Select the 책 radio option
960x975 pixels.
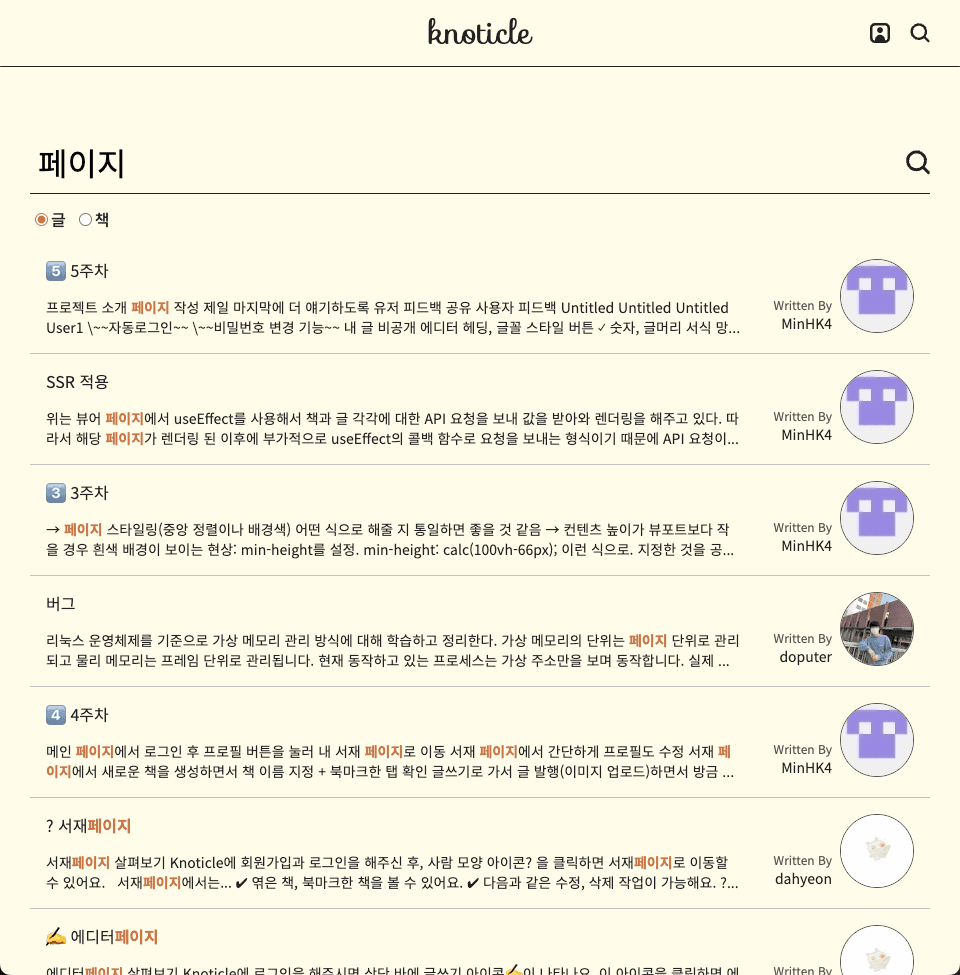[85, 220]
